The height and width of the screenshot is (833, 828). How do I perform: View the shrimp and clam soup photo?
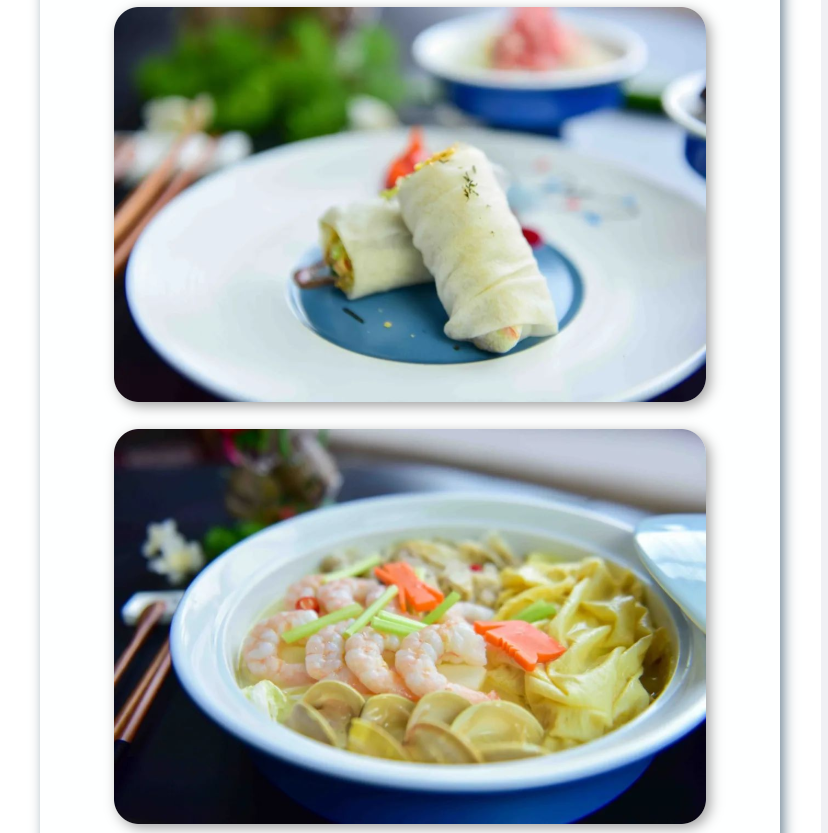[x=410, y=627]
